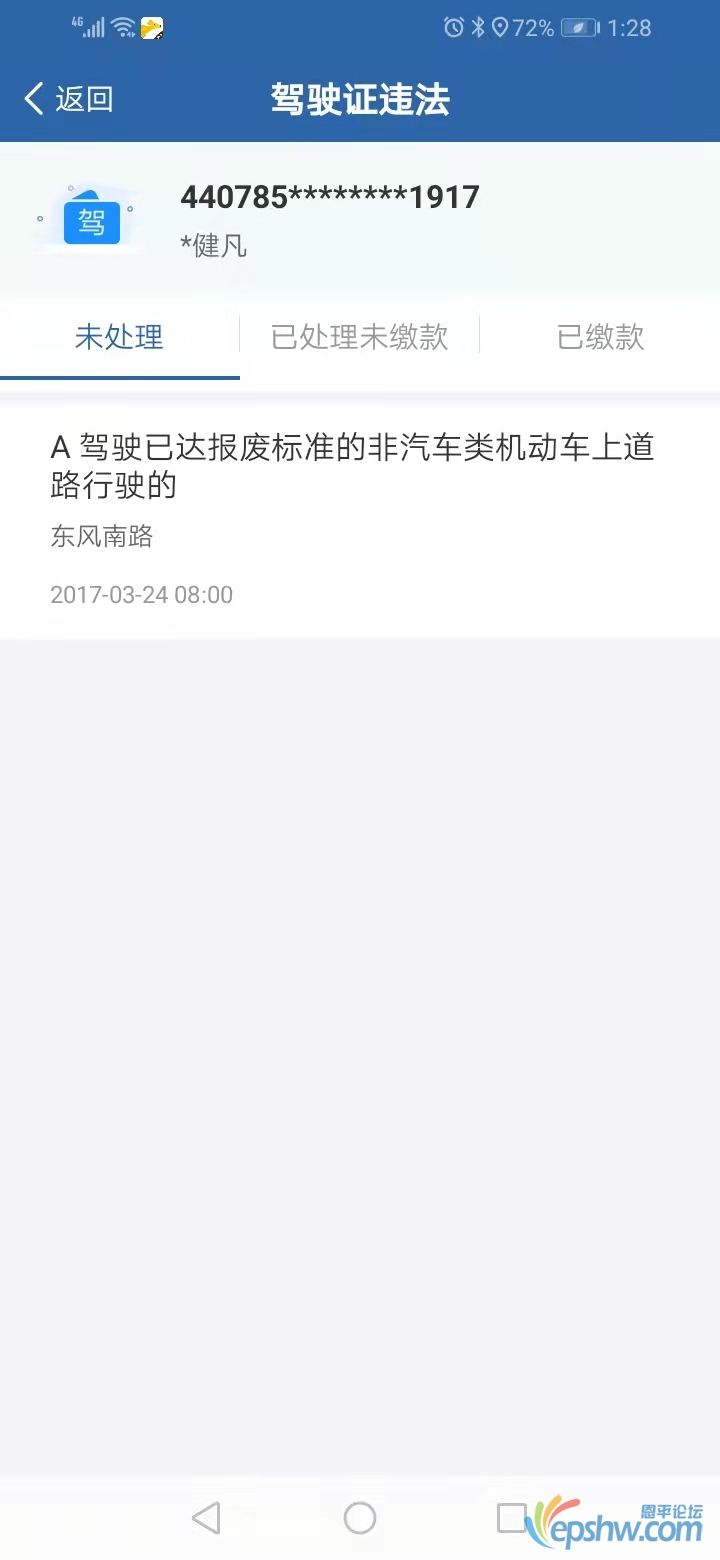Viewport: 720px width, 1560px height.
Task: Tap the system back triangle button
Action: [x=206, y=1518]
